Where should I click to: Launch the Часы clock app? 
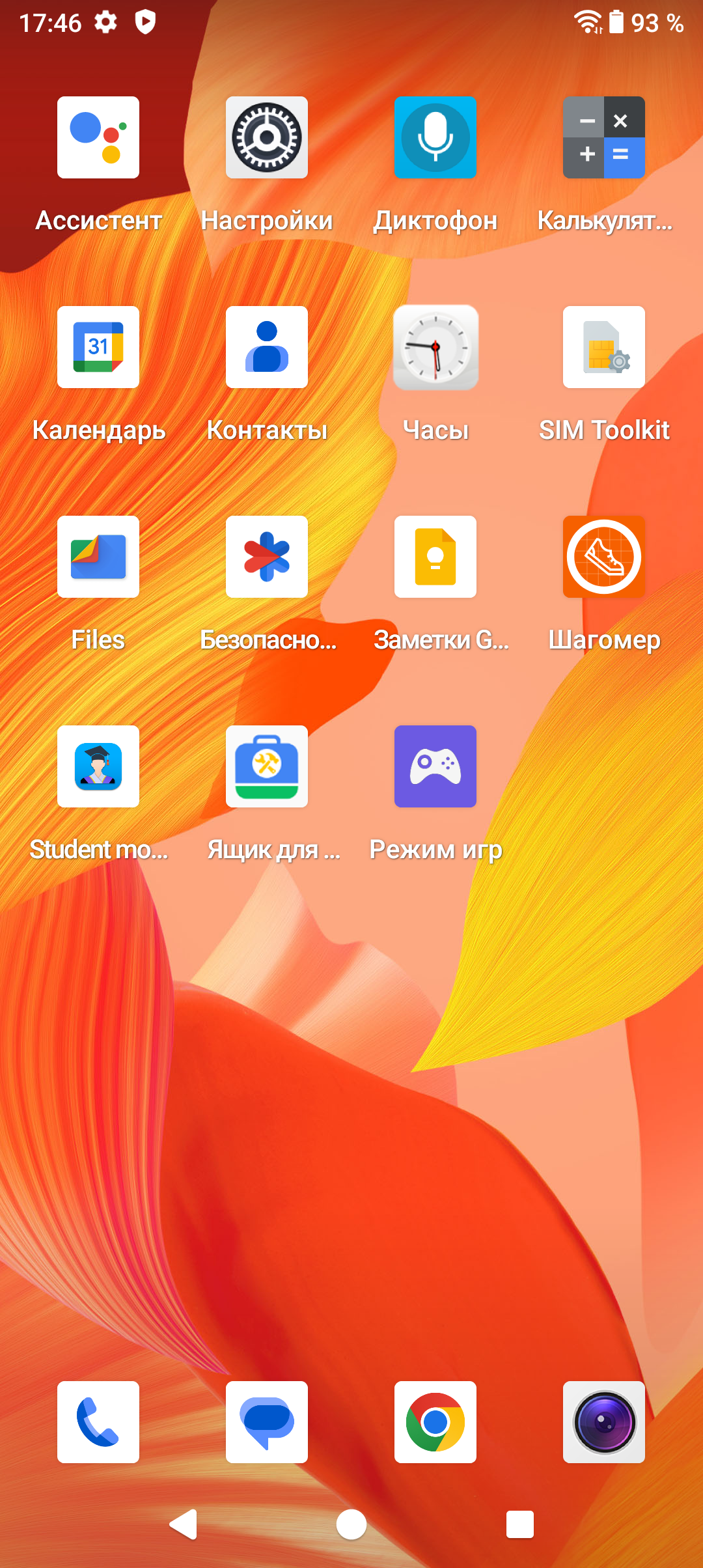point(435,347)
